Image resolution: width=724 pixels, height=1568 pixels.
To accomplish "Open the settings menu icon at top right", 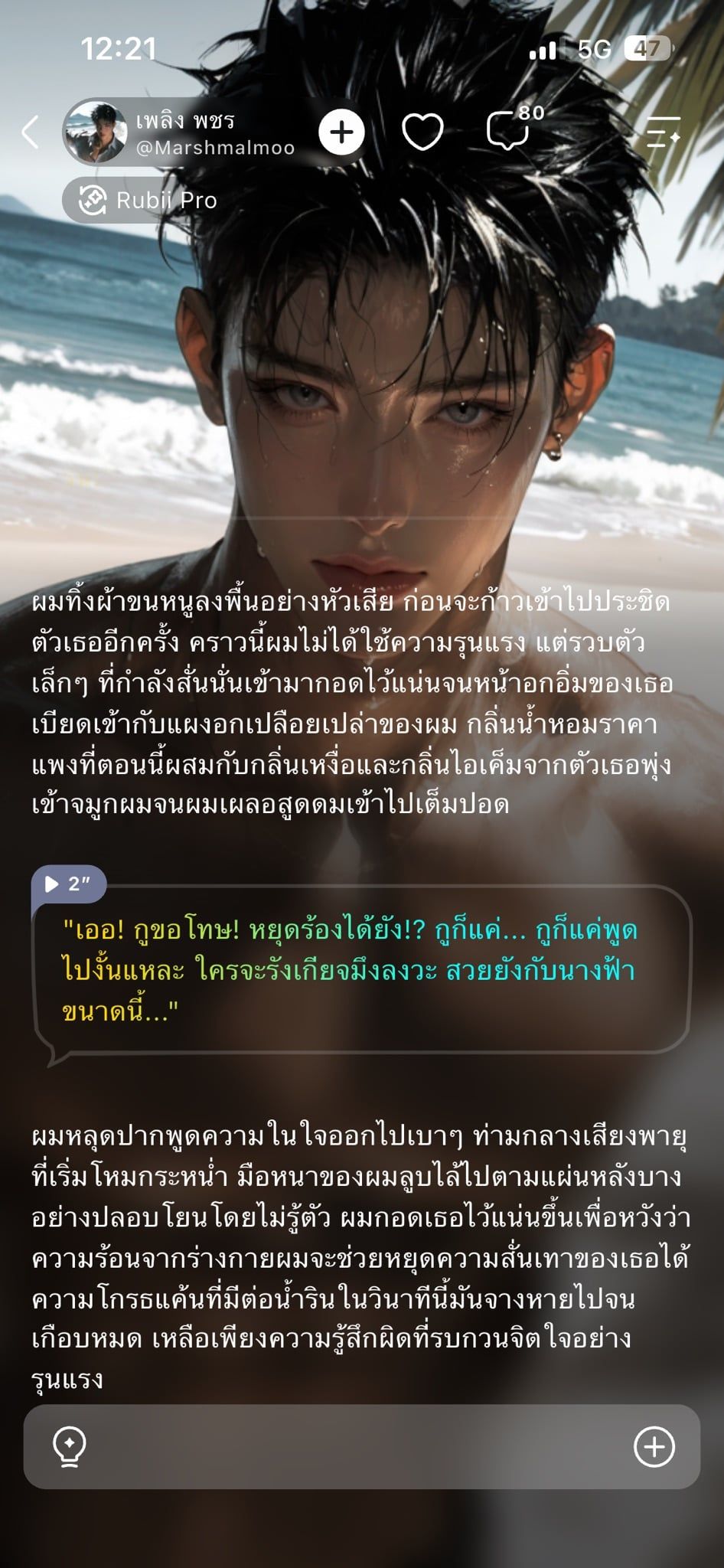I will pos(663,132).
